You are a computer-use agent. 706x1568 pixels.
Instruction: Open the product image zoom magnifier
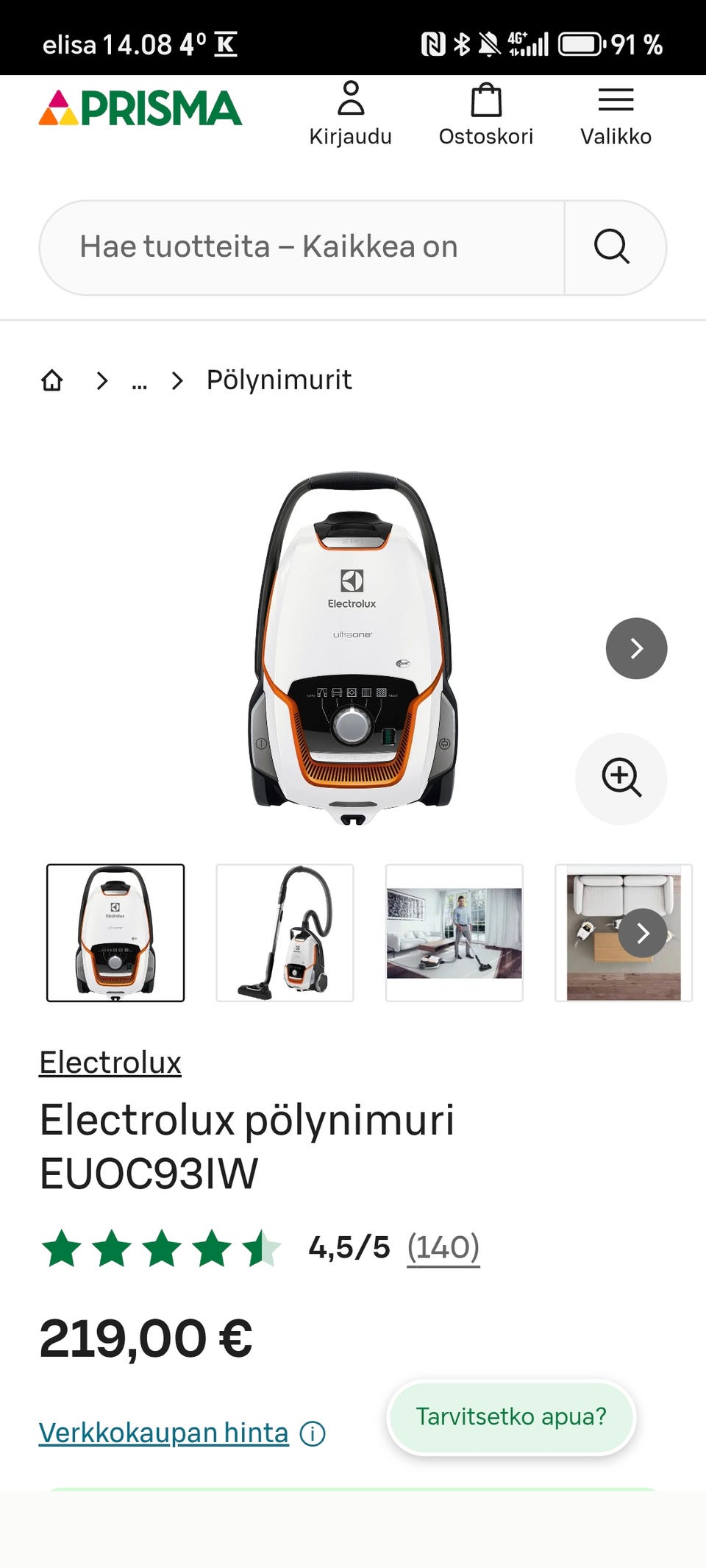(621, 778)
